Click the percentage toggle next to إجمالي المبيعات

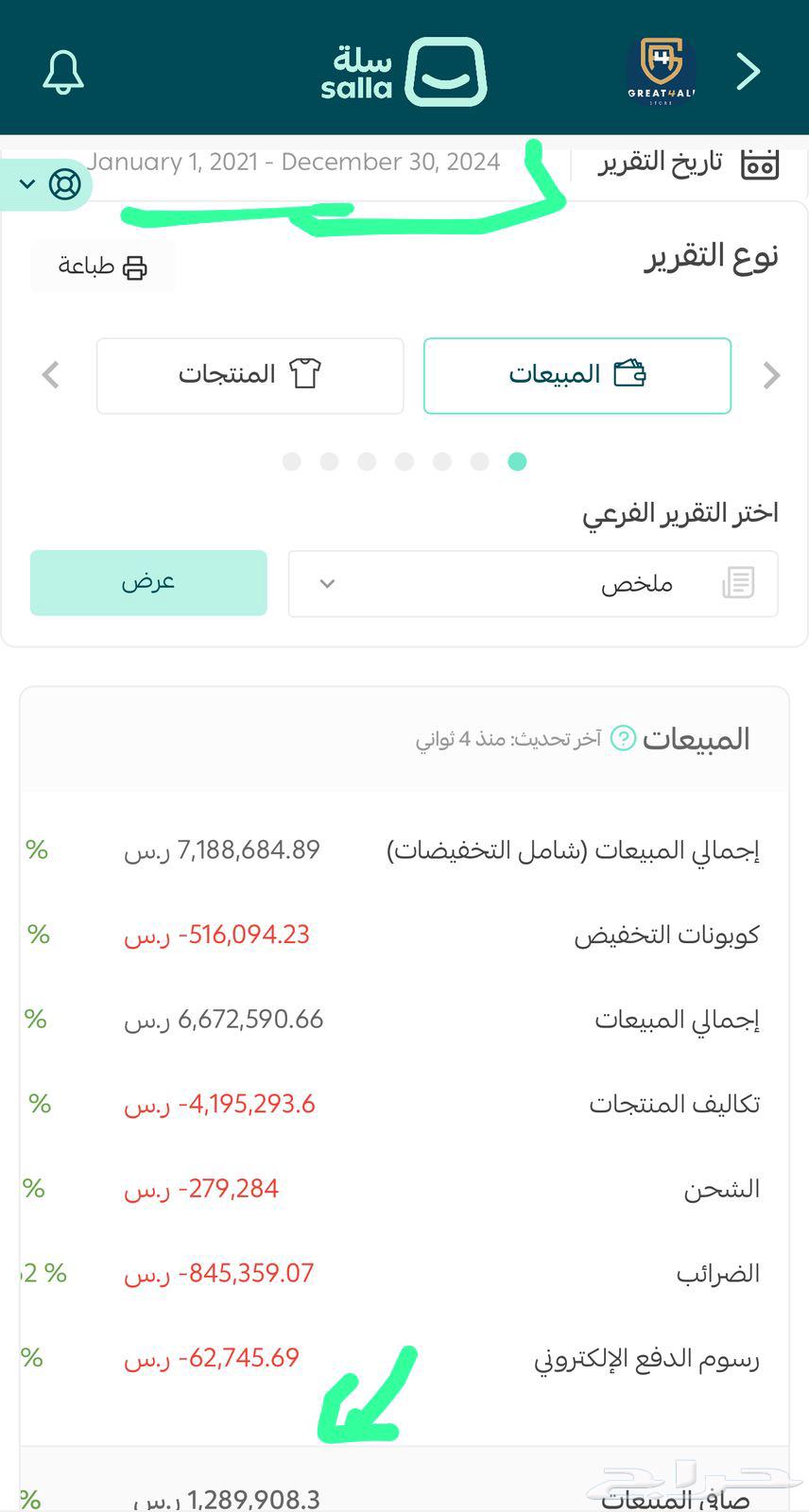point(36,1019)
